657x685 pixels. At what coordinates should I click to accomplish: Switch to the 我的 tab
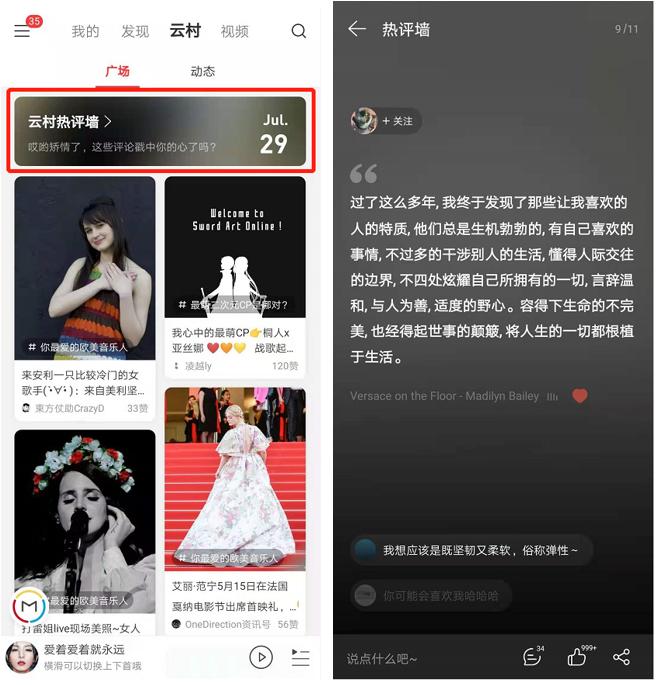86,32
